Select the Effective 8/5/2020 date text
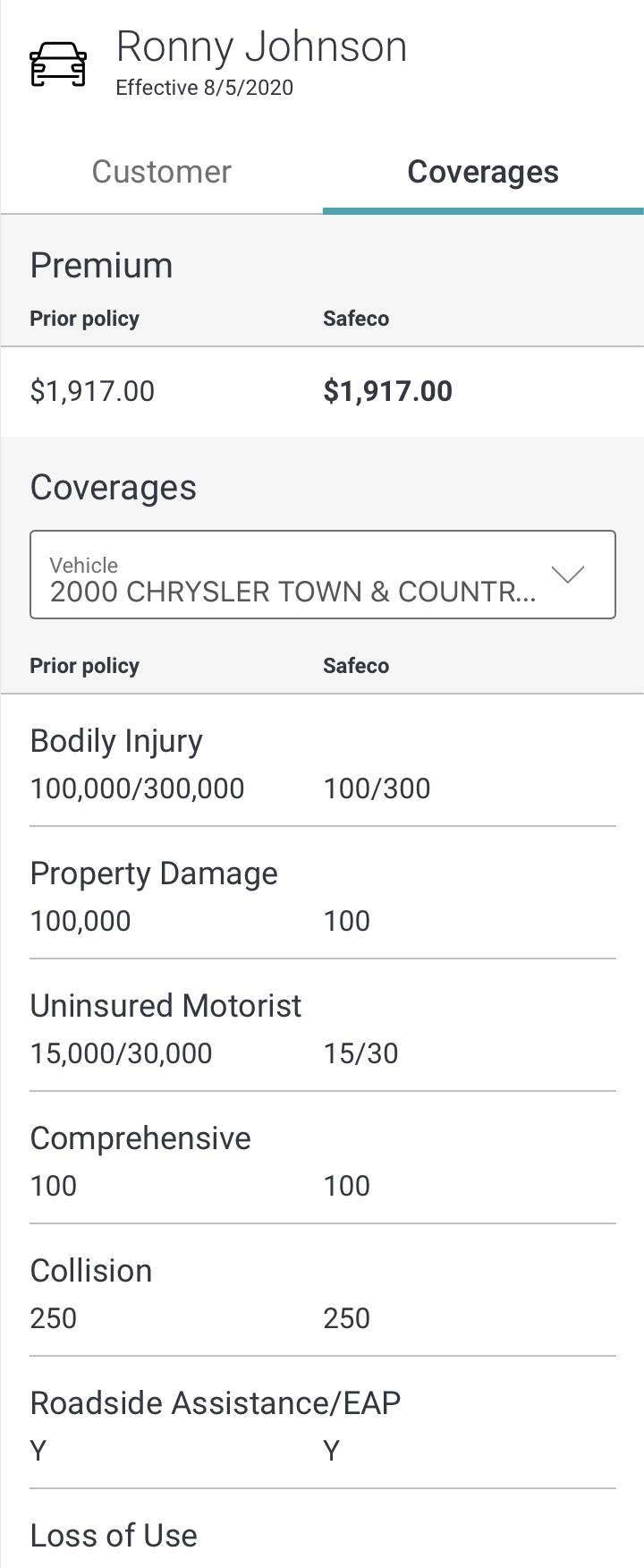644x1568 pixels. (x=204, y=87)
